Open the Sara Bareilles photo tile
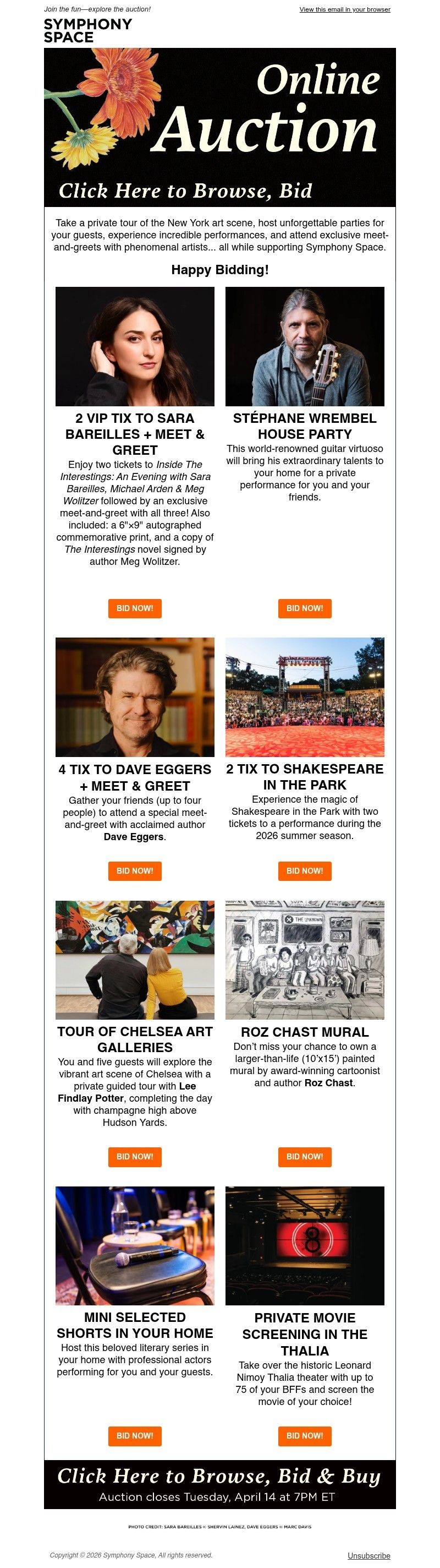This screenshot has width=440, height=1568. (135, 346)
